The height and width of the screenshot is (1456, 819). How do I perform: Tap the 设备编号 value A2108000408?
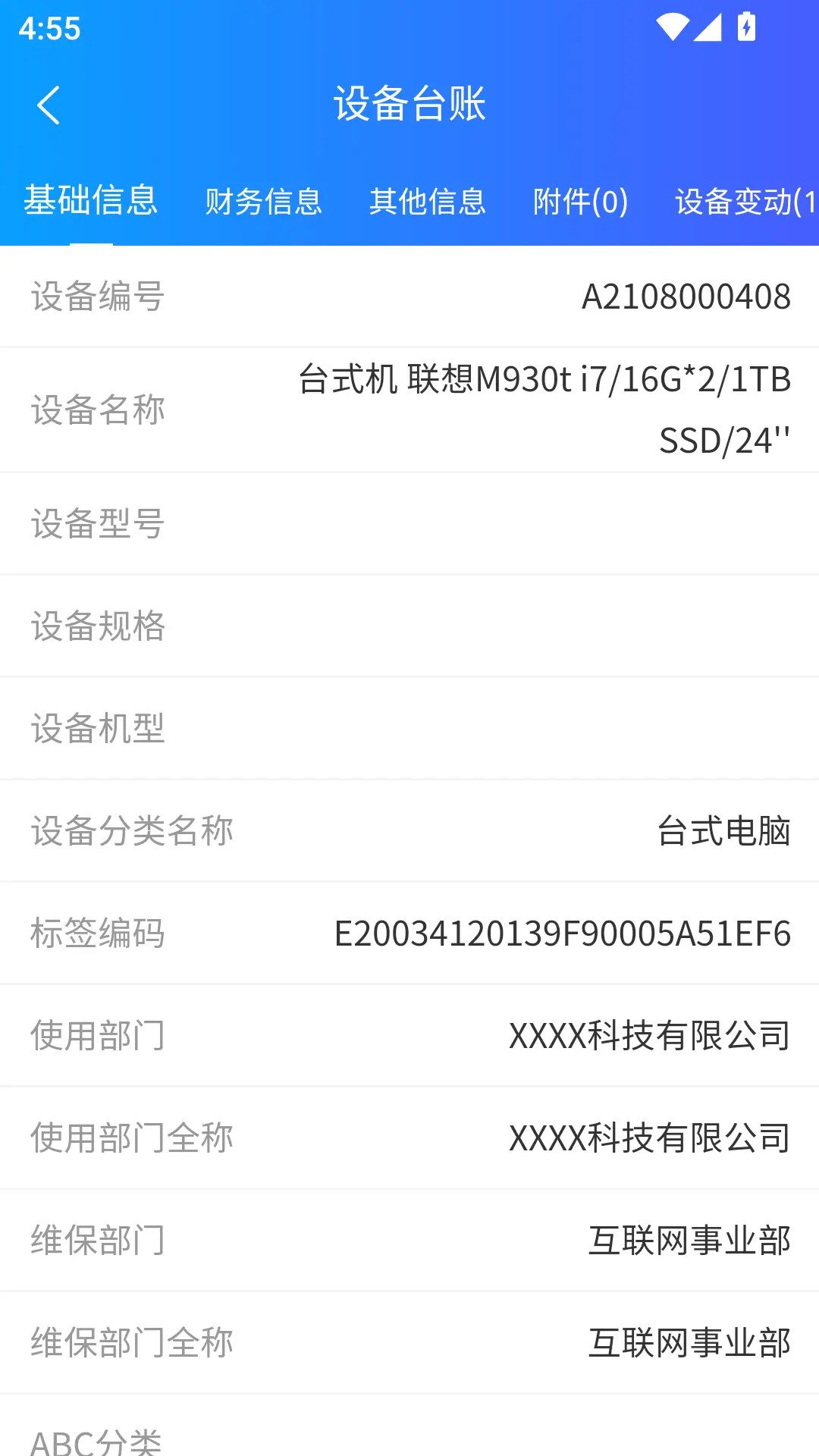point(687,297)
